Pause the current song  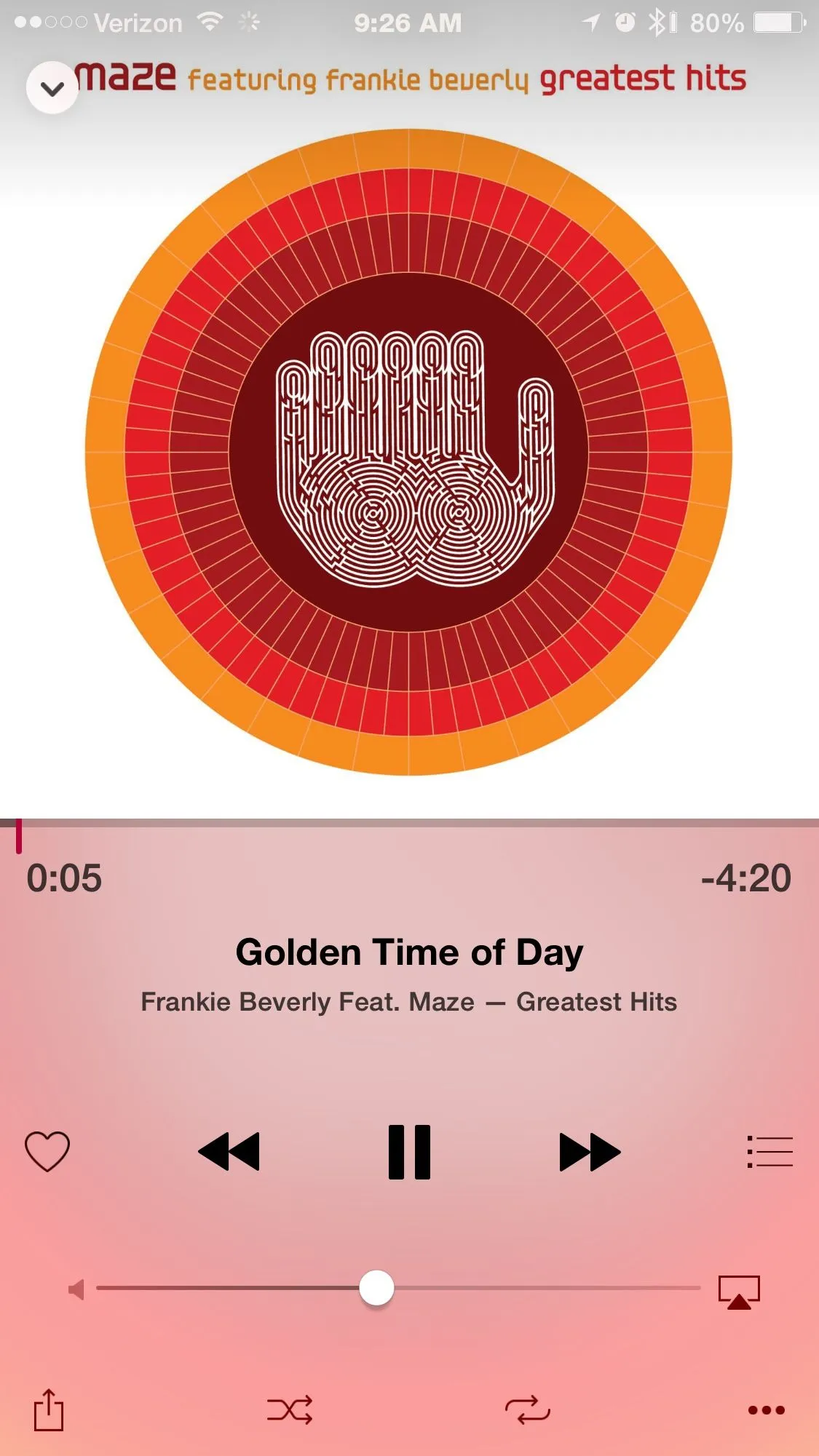(x=409, y=1152)
